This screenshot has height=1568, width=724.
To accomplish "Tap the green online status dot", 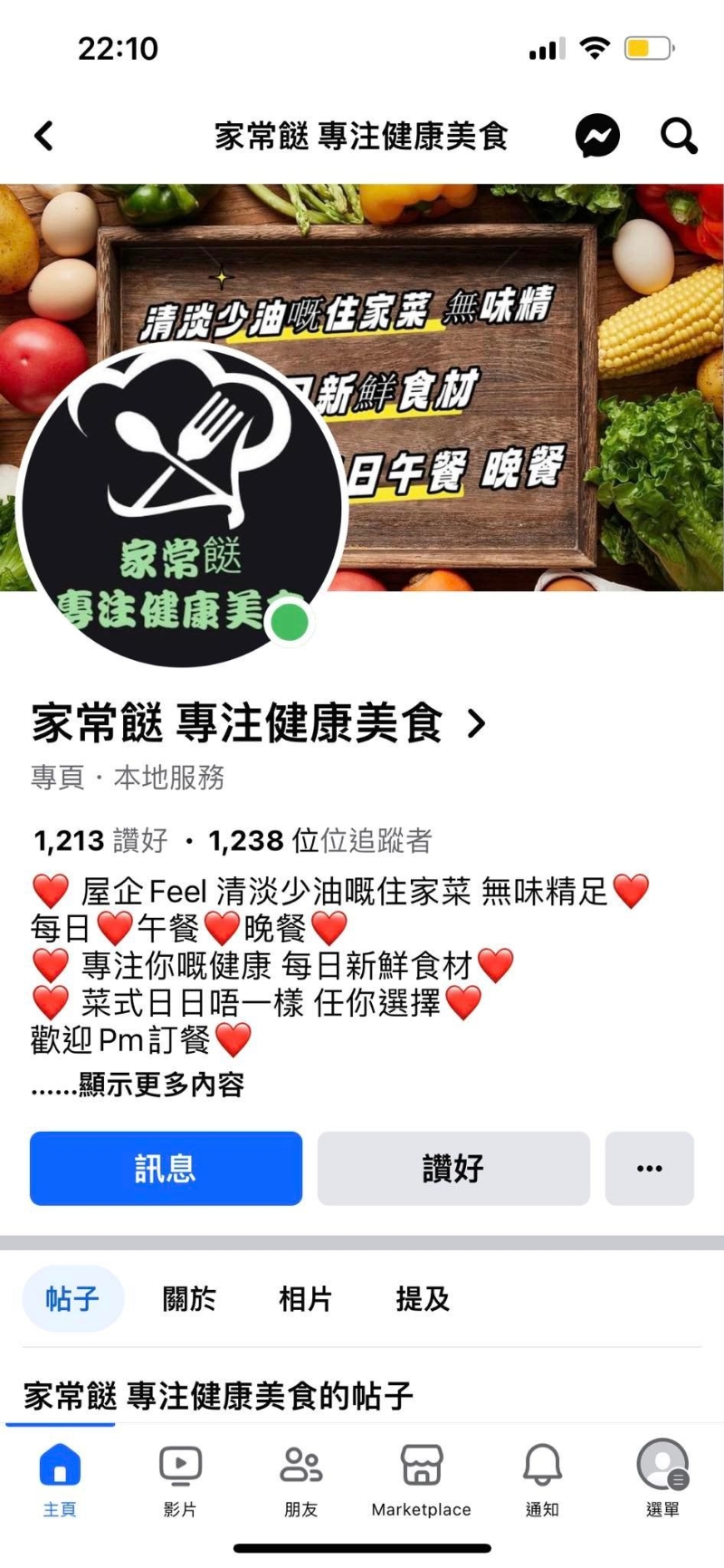I will 291,622.
